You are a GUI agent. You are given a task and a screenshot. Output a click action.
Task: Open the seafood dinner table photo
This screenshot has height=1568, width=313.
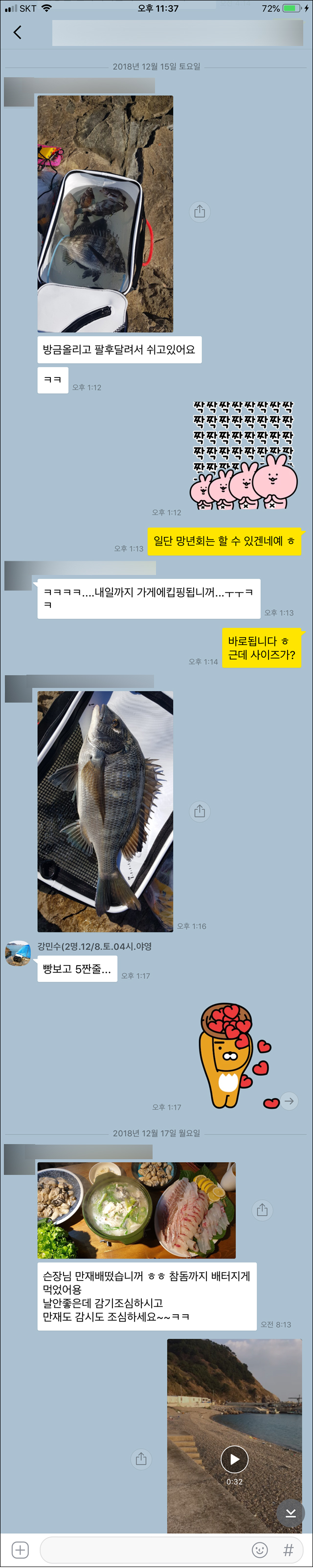pyautogui.click(x=136, y=1210)
